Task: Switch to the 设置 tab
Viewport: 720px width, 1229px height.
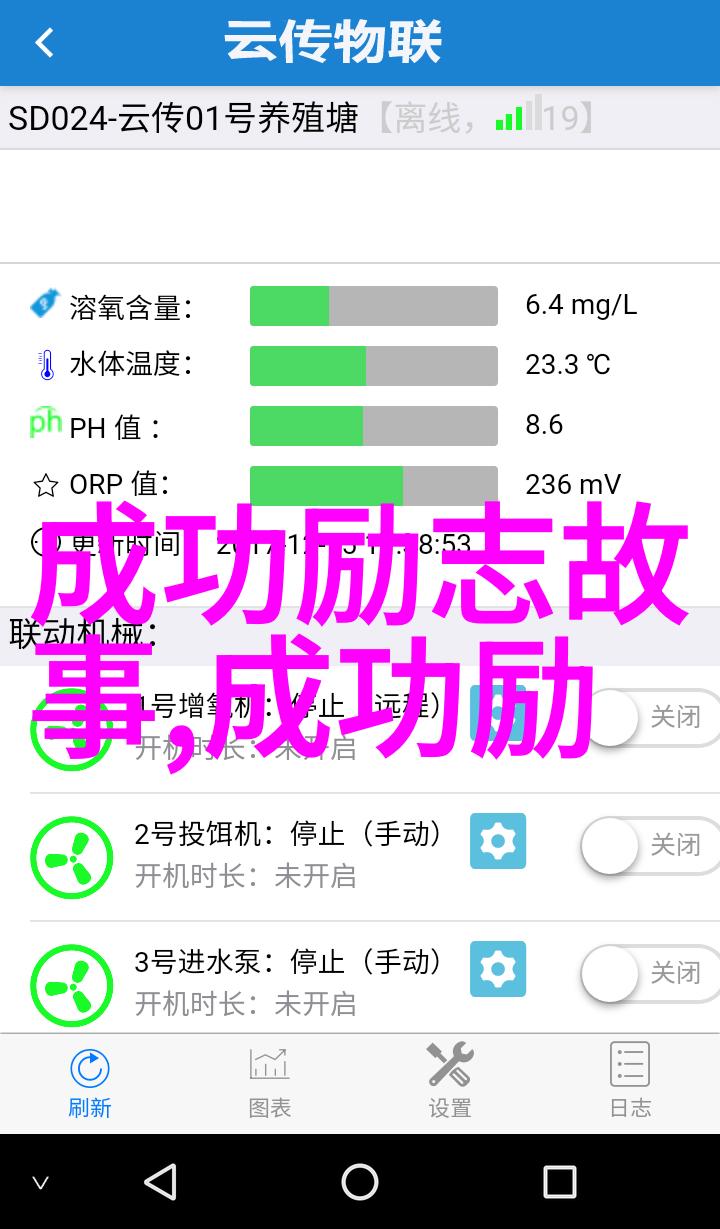Action: pyautogui.click(x=450, y=1082)
